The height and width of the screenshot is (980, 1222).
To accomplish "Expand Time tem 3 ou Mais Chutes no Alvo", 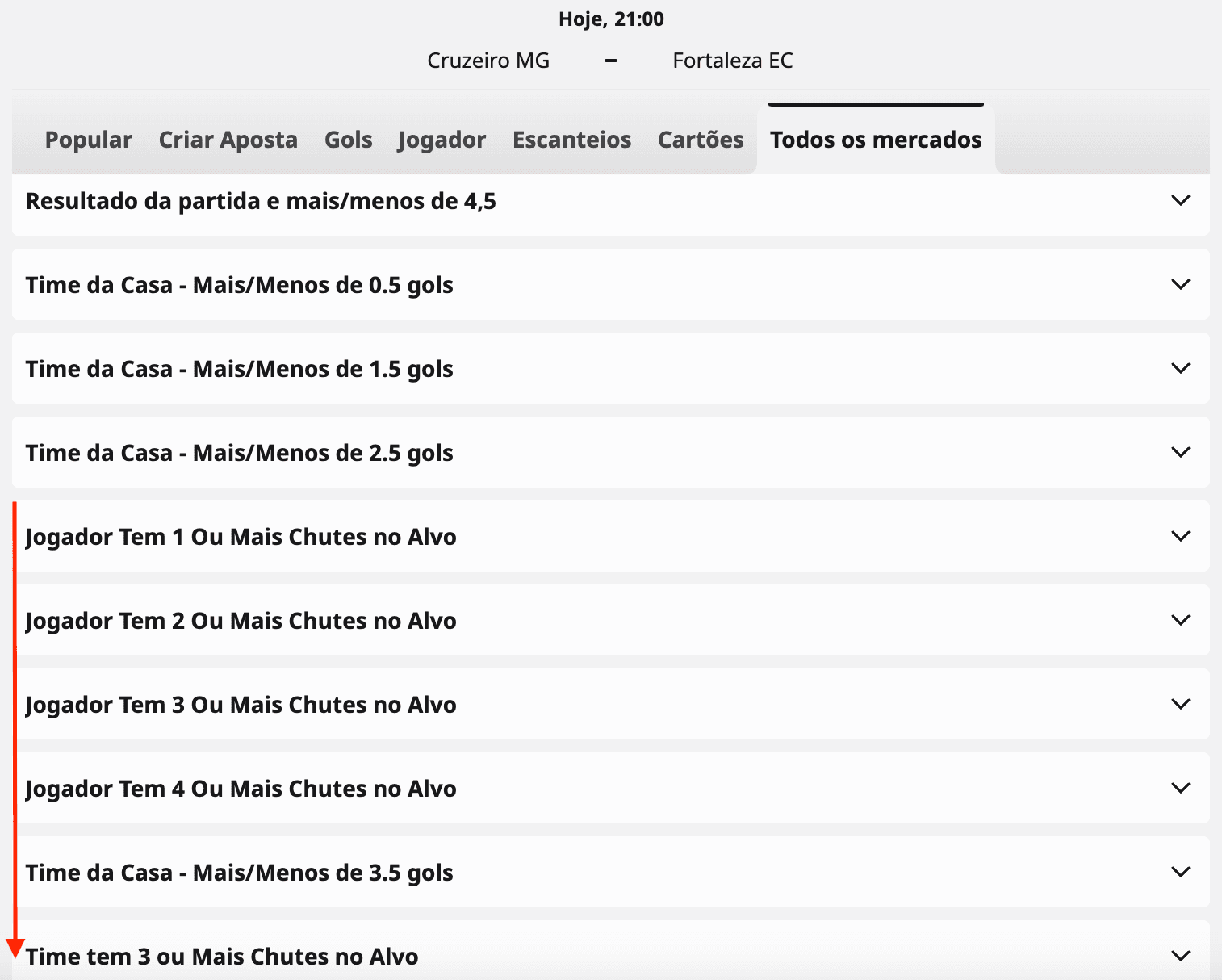I will point(611,953).
